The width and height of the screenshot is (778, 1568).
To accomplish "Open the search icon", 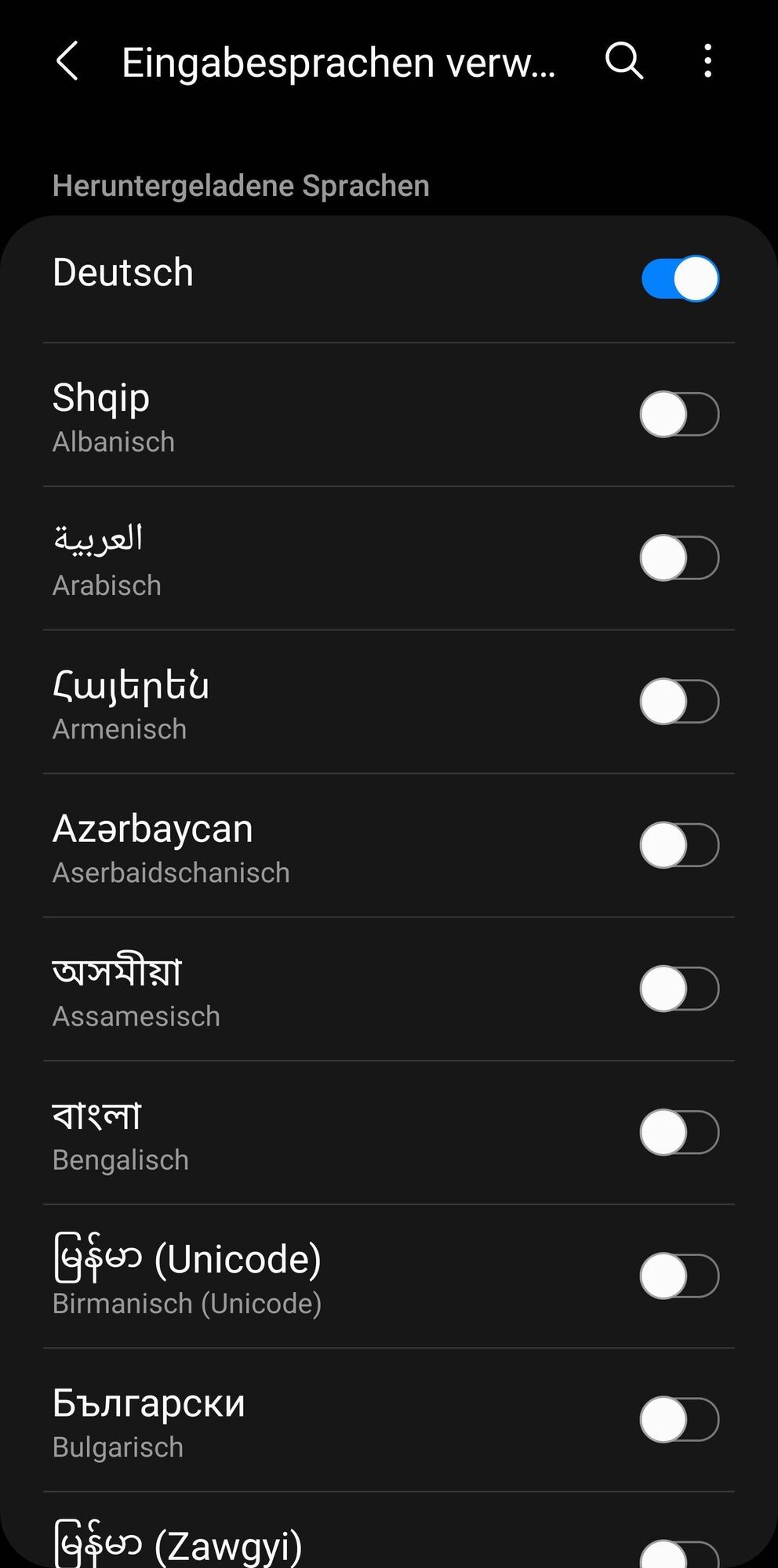I will (624, 61).
